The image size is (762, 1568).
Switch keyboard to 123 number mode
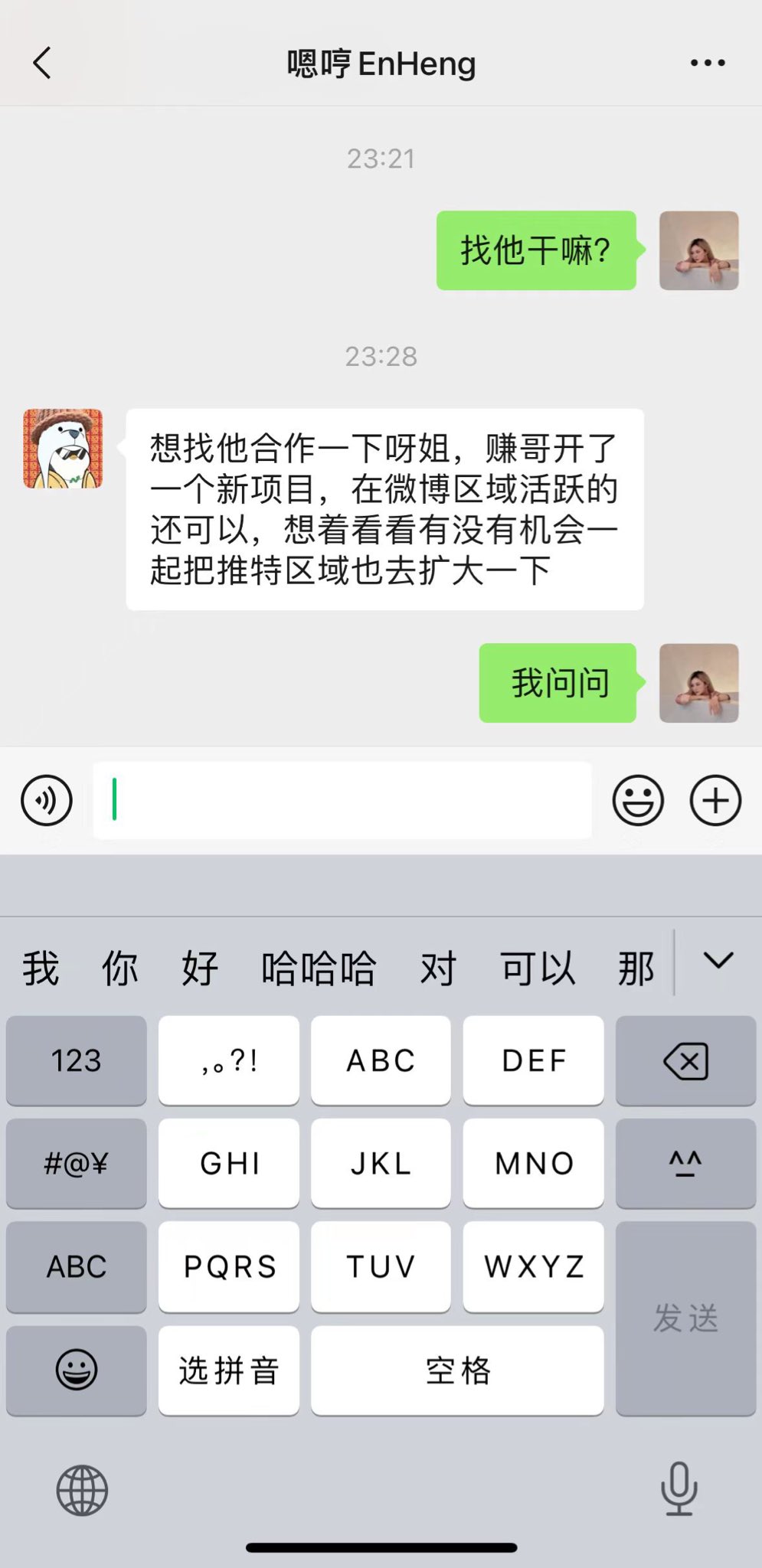[76, 1061]
